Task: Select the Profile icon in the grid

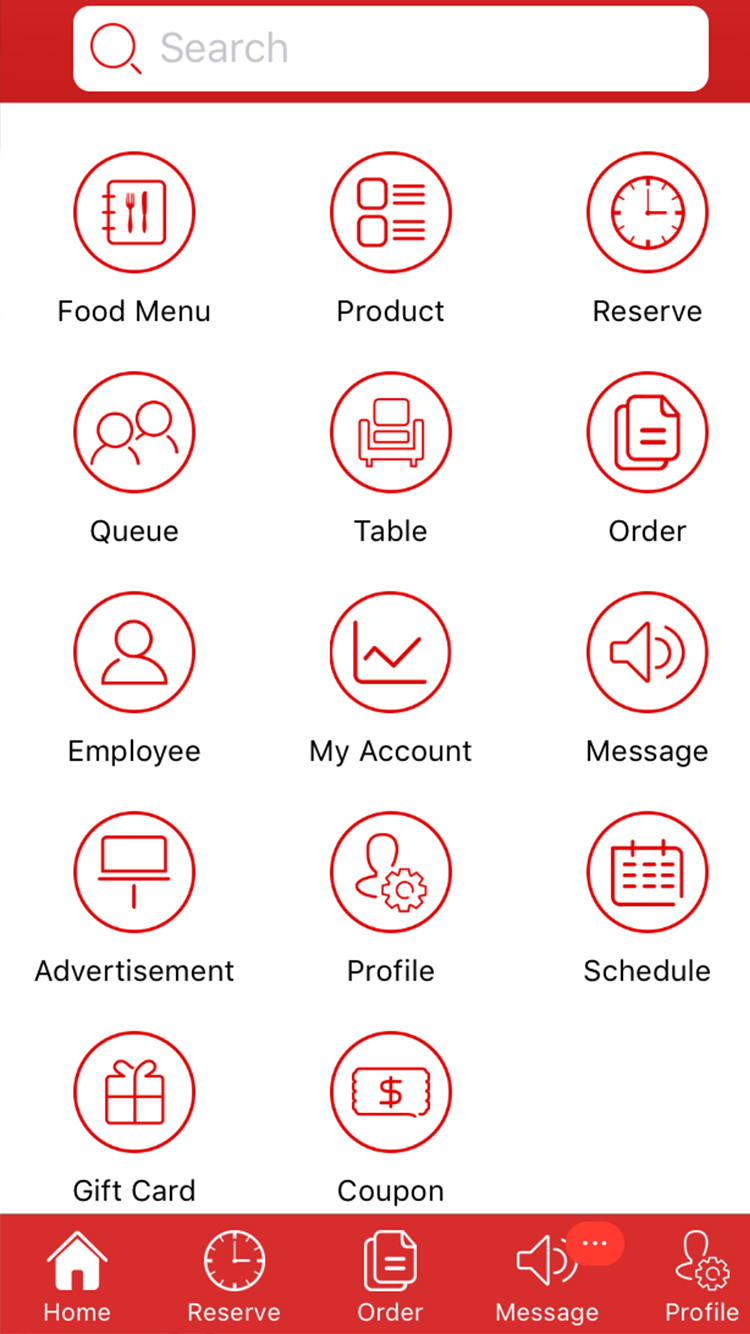Action: 391,872
